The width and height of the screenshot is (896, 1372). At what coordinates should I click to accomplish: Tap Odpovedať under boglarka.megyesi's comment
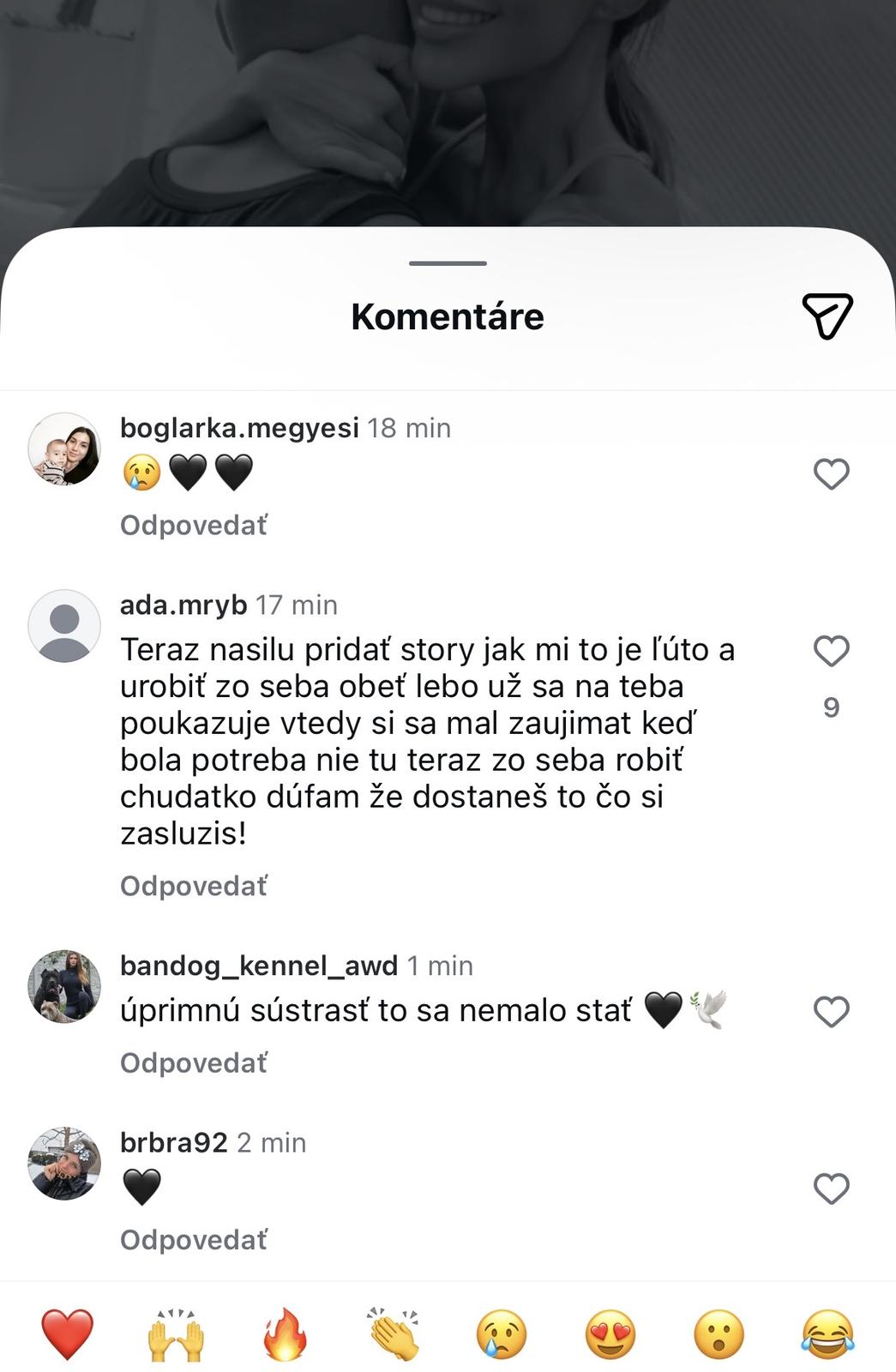coord(194,525)
